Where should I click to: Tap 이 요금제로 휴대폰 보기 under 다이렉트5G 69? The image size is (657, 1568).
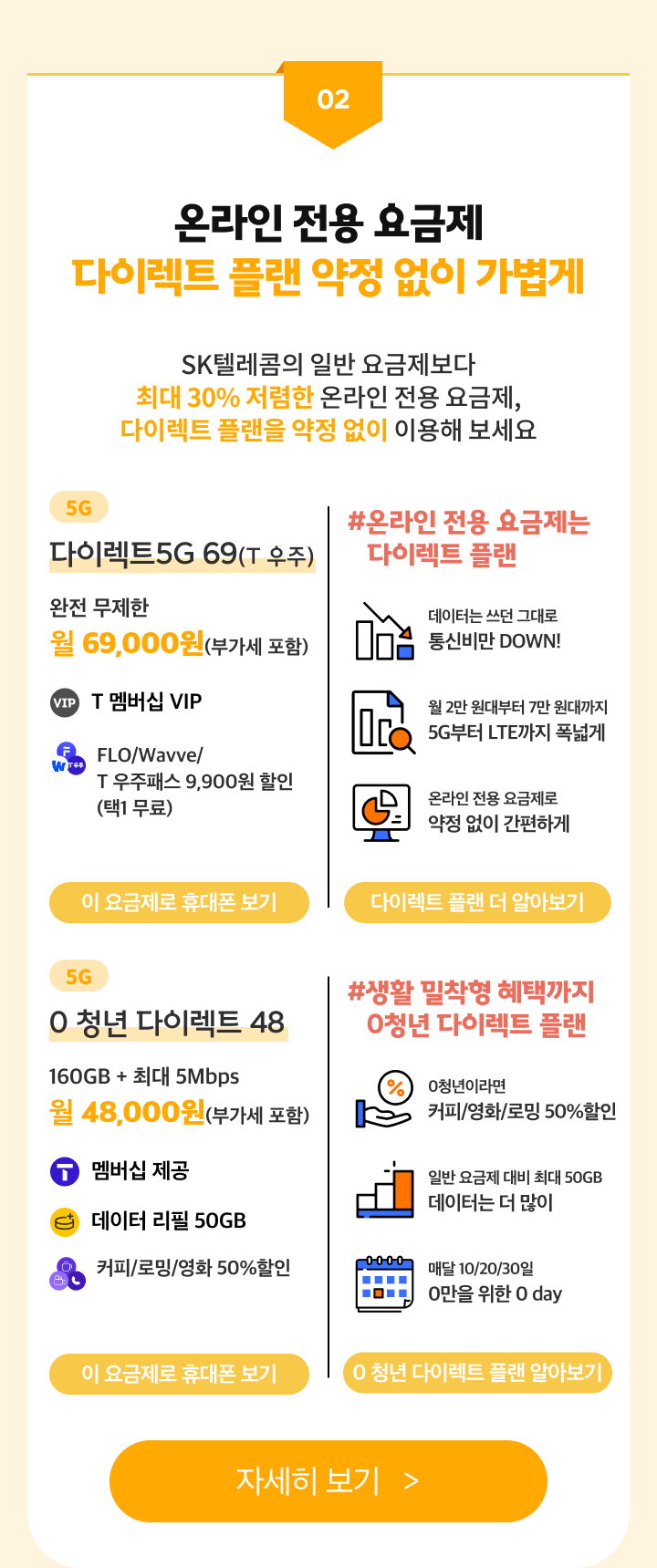[179, 902]
